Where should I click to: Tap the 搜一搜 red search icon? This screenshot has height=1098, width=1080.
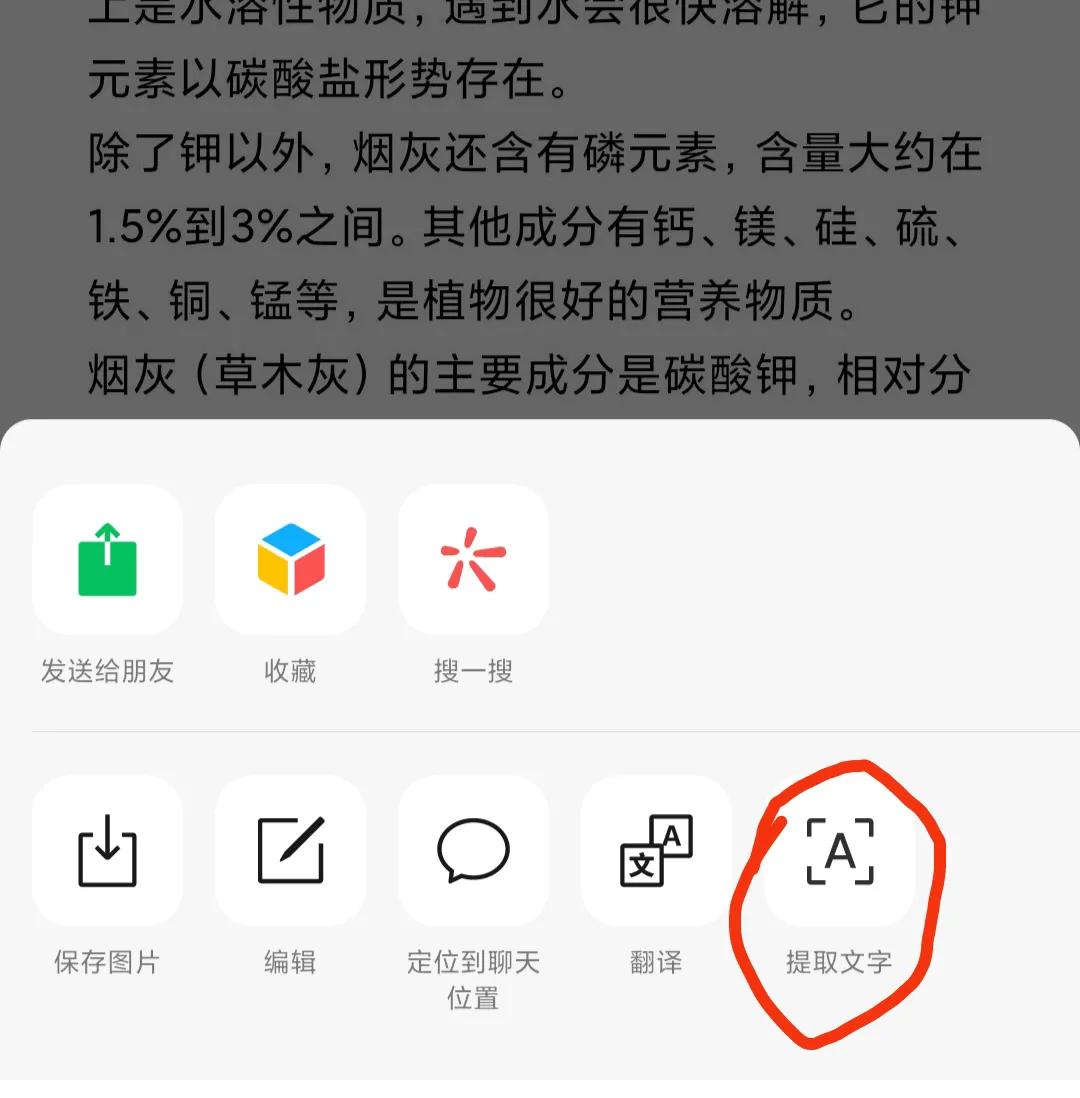click(x=473, y=560)
